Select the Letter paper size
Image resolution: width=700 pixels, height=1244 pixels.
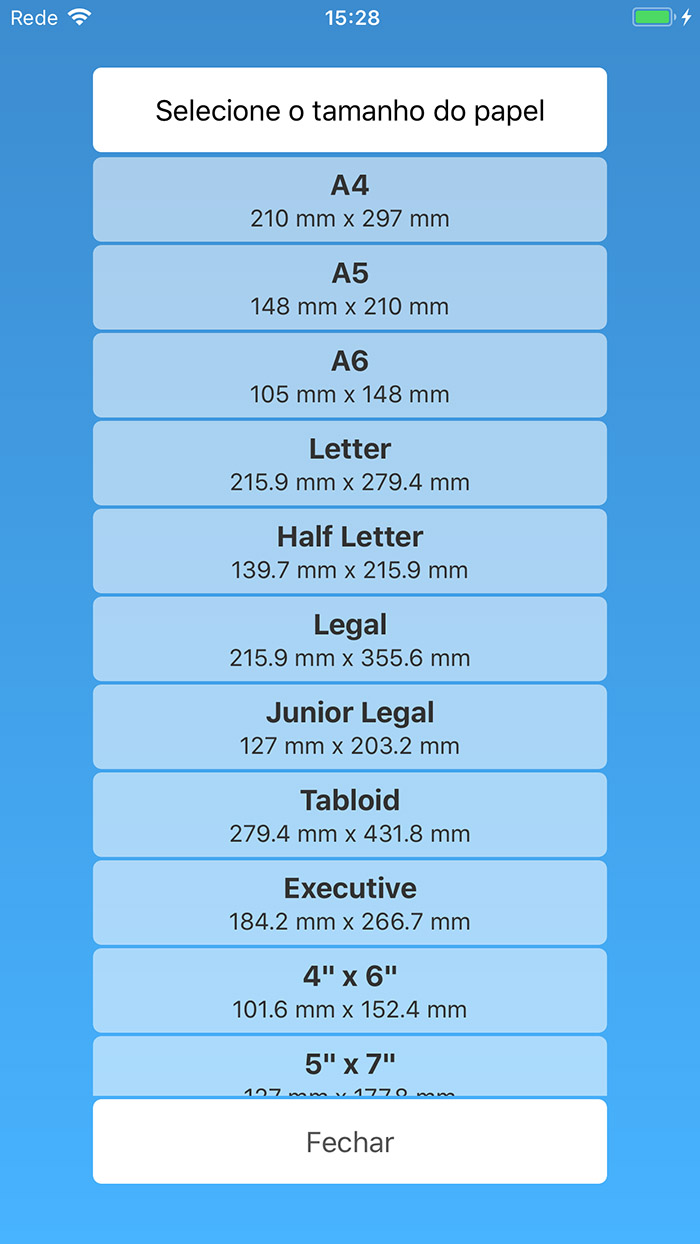click(350, 463)
